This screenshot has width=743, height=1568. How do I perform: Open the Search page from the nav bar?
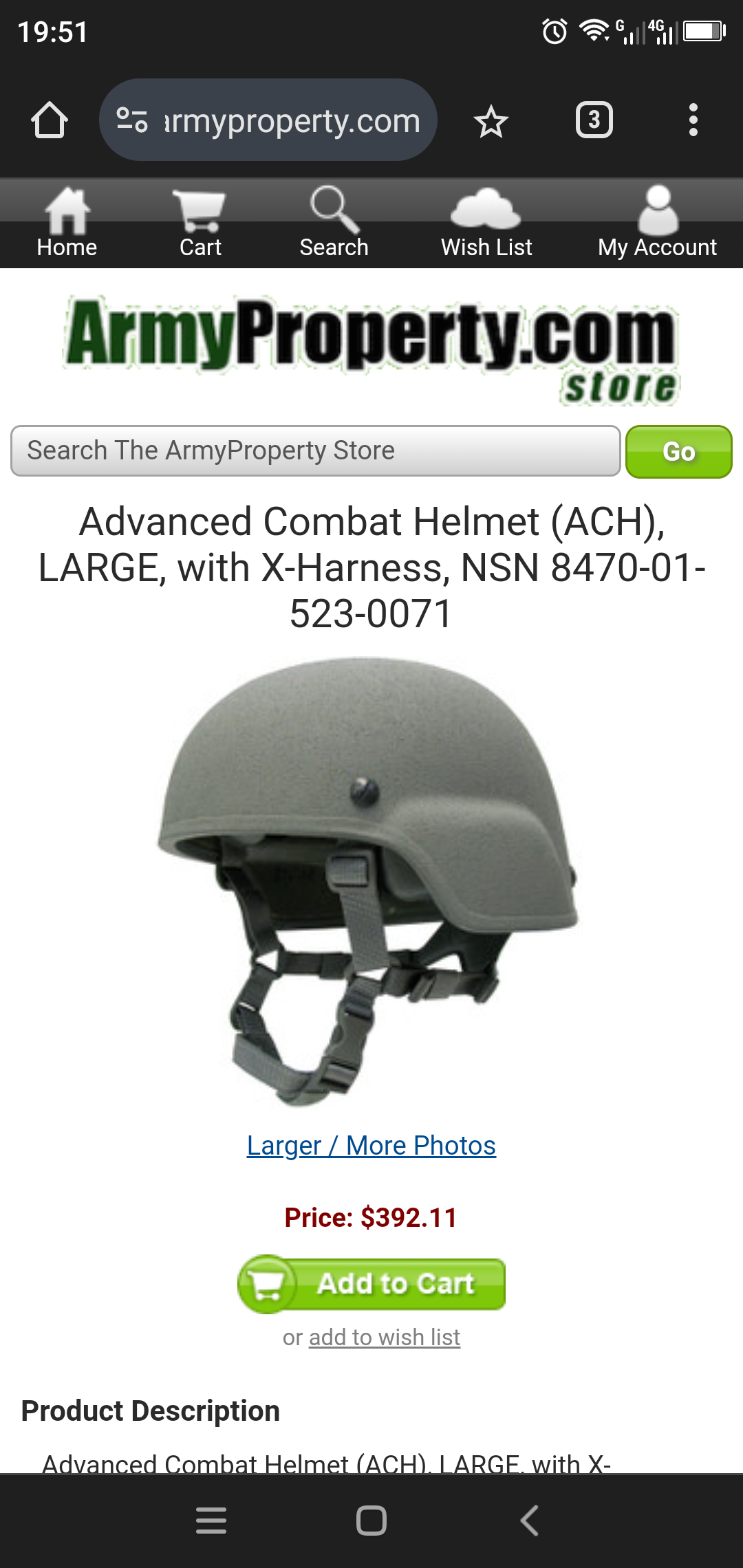tap(334, 224)
